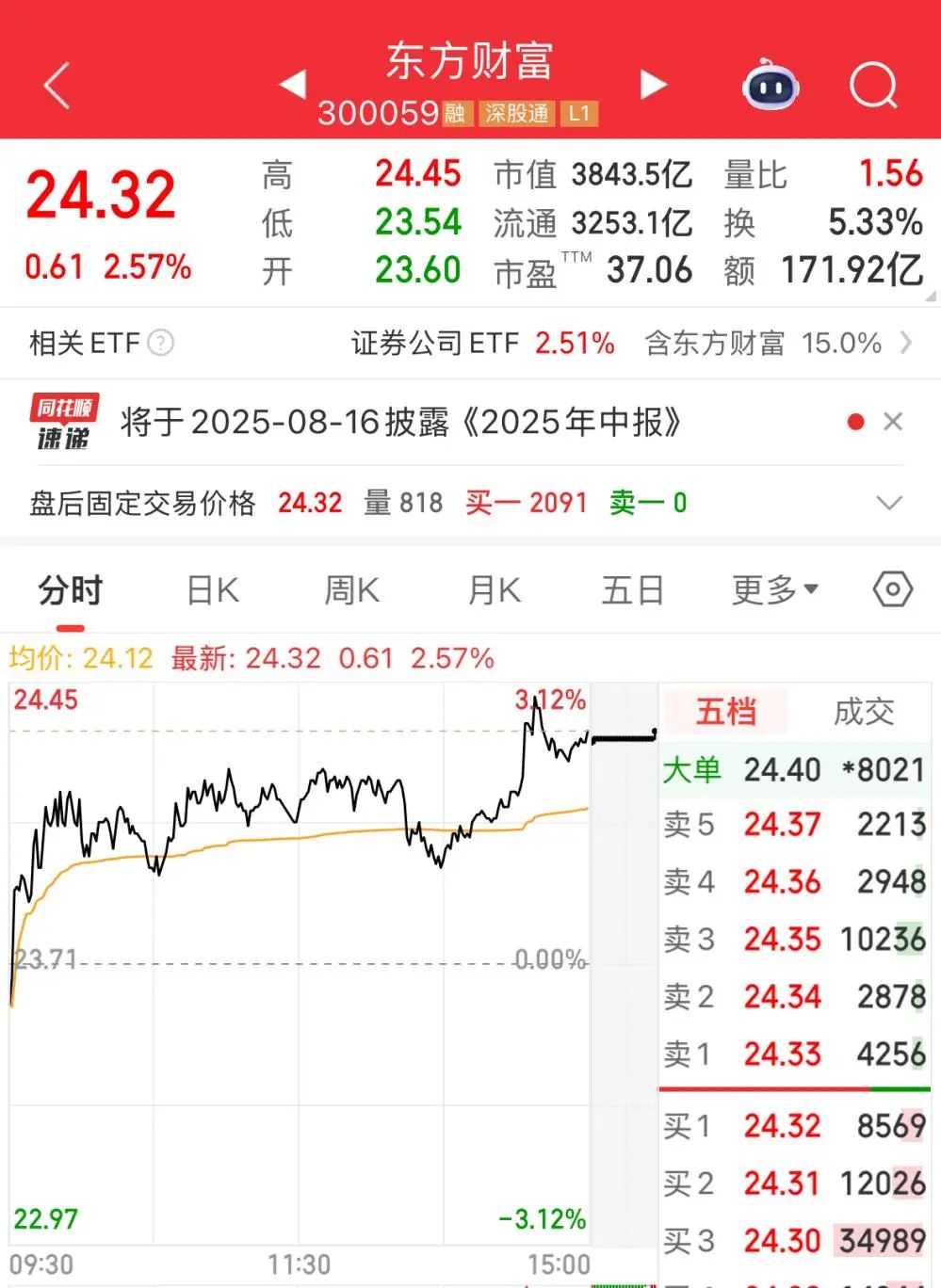The width and height of the screenshot is (941, 1288).
Task: Open the search magnifier
Action: 873,87
